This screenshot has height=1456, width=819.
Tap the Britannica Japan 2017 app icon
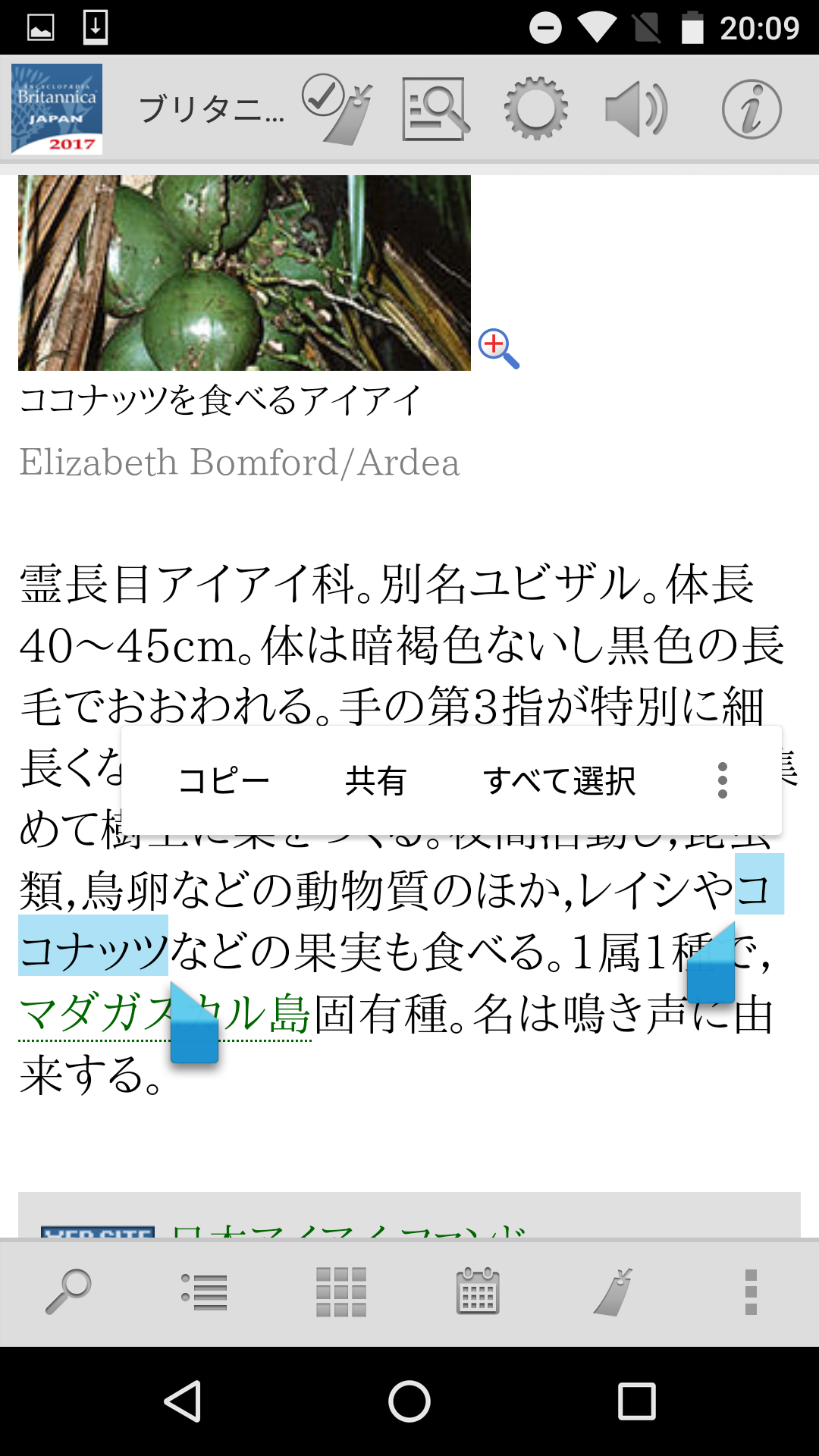coord(57,108)
